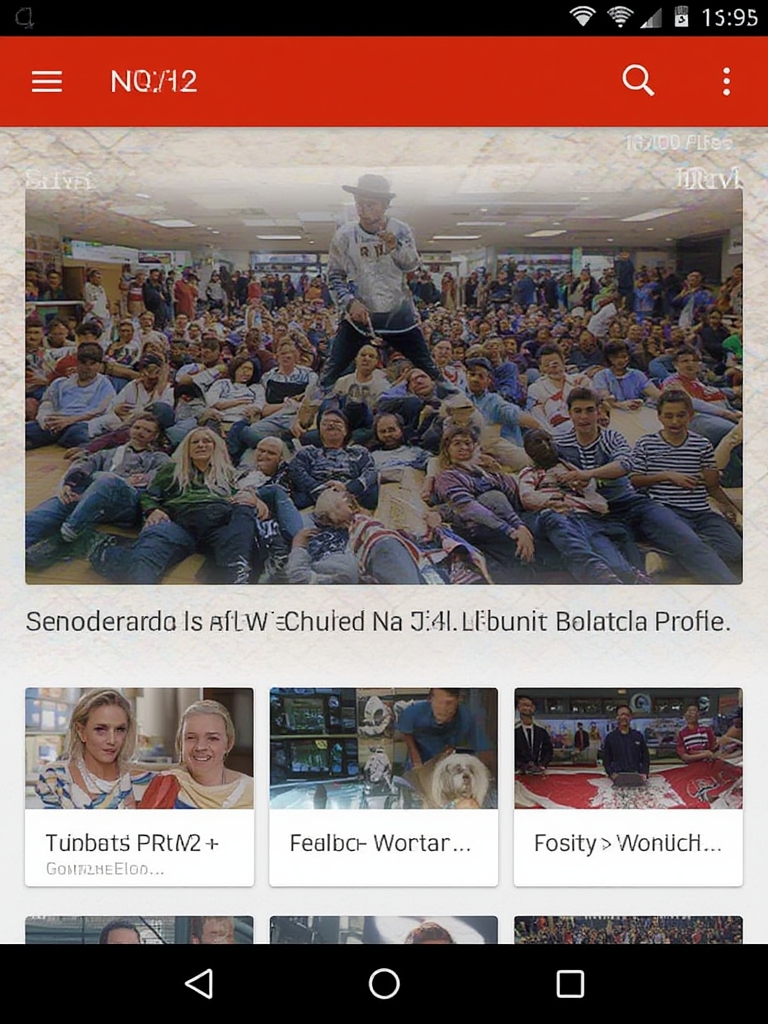Tap the clock in the status bar
Image resolution: width=768 pixels, height=1024 pixels.
[729, 15]
